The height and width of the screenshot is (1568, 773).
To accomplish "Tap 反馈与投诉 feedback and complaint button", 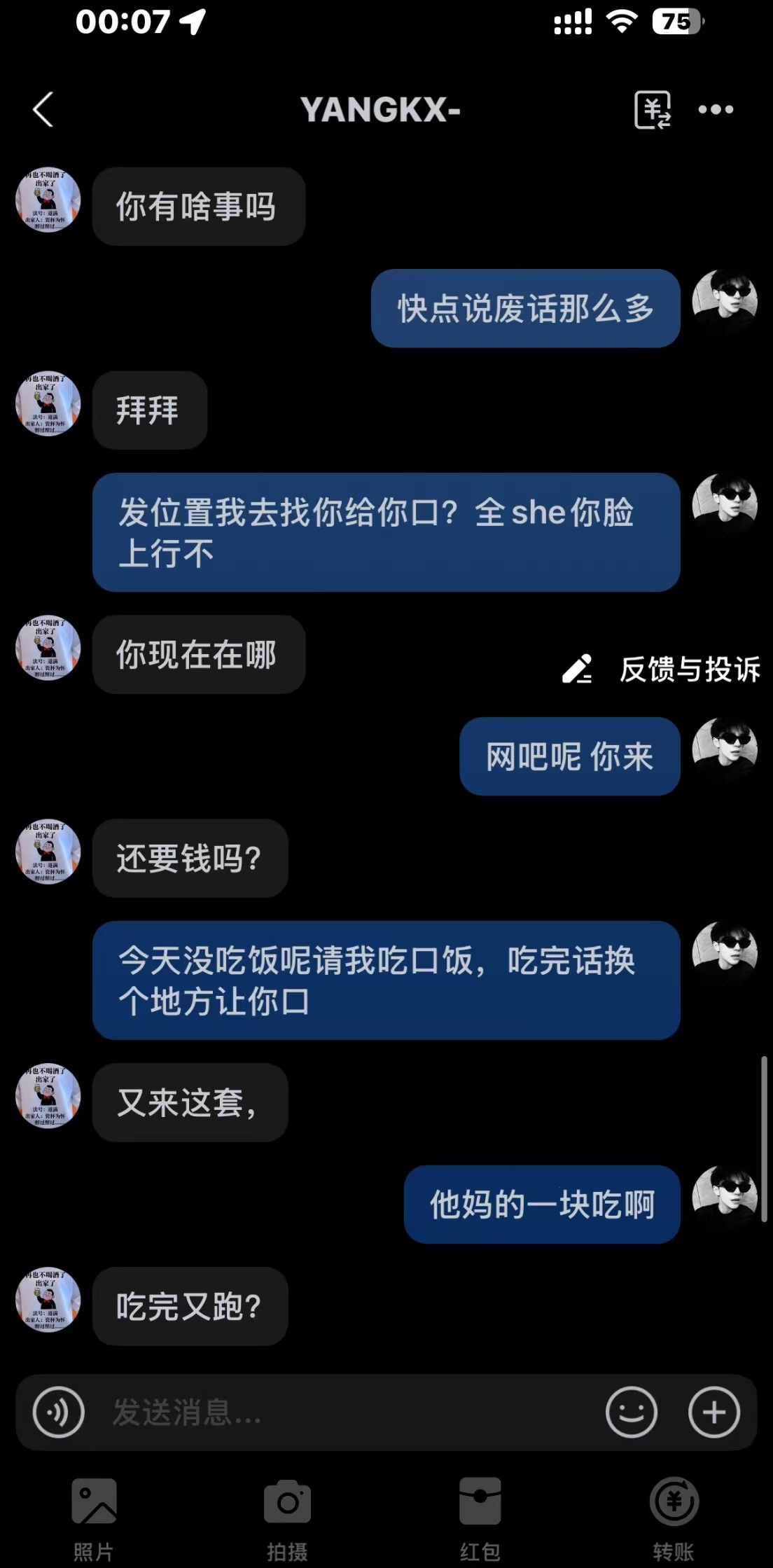I will [661, 669].
